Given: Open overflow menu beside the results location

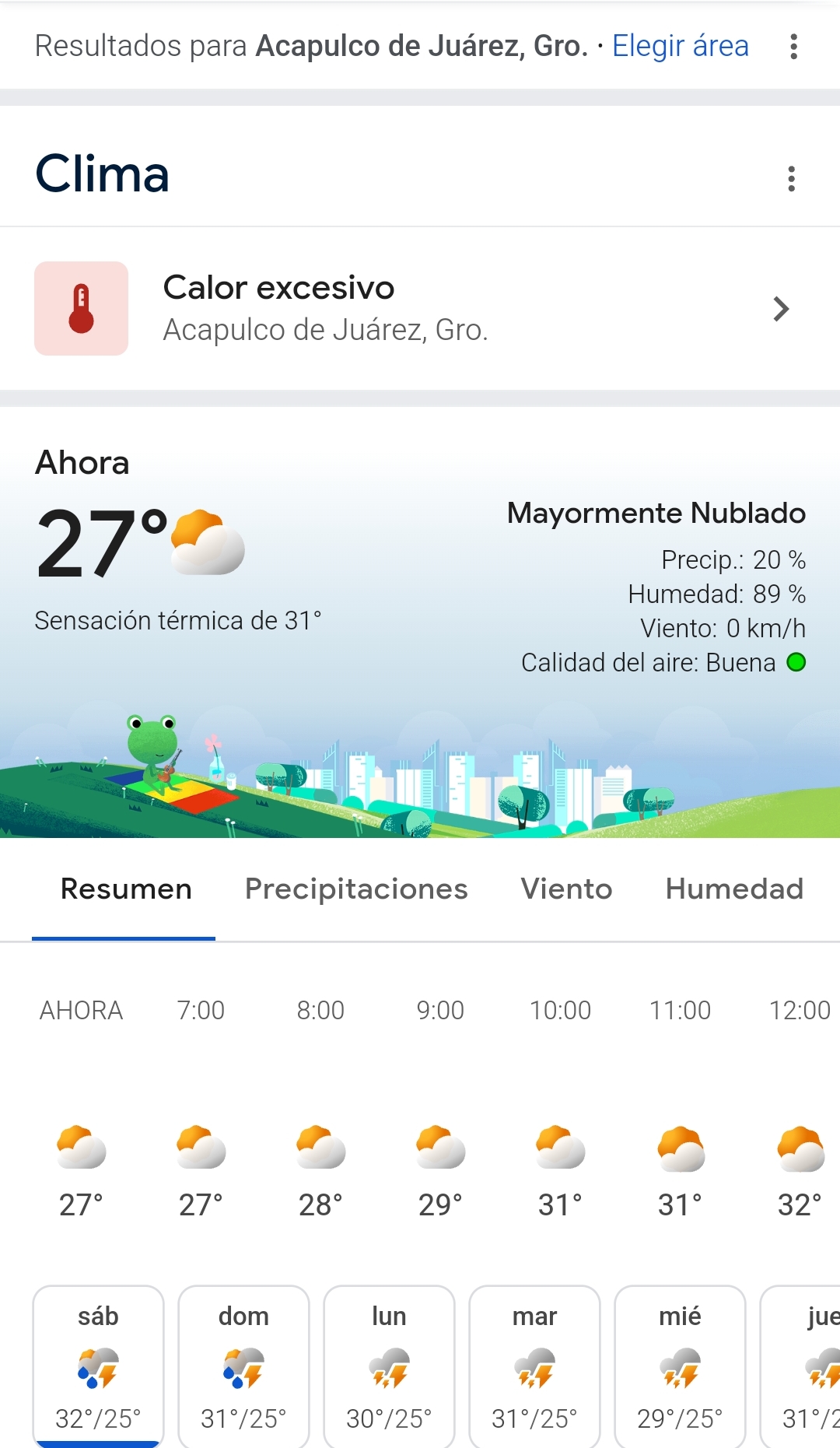Looking at the screenshot, I should 793,47.
